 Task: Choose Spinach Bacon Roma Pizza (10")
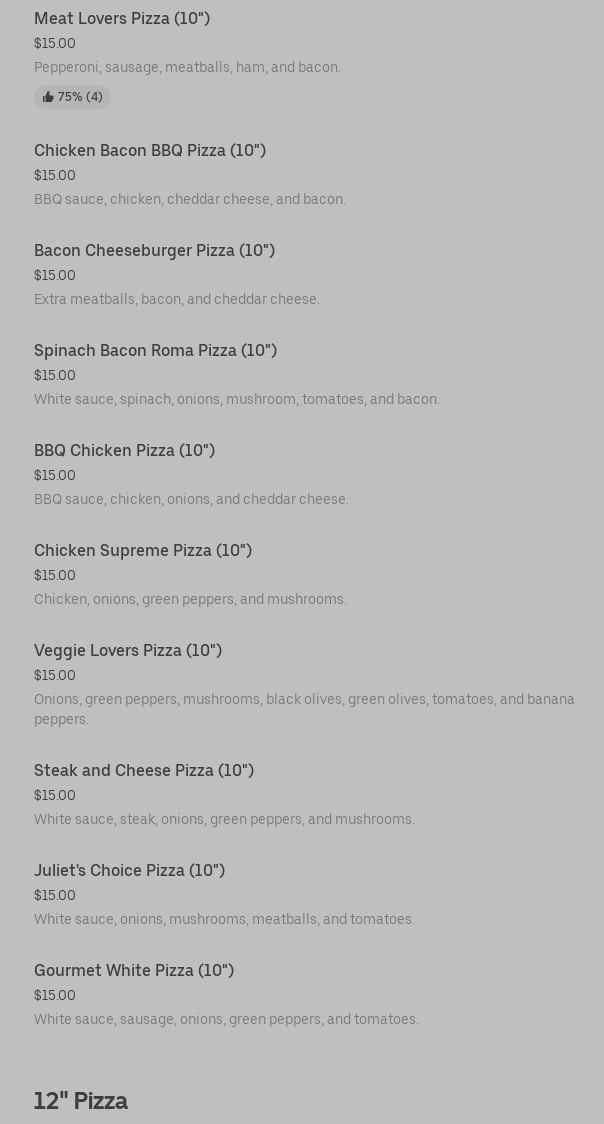point(155,351)
